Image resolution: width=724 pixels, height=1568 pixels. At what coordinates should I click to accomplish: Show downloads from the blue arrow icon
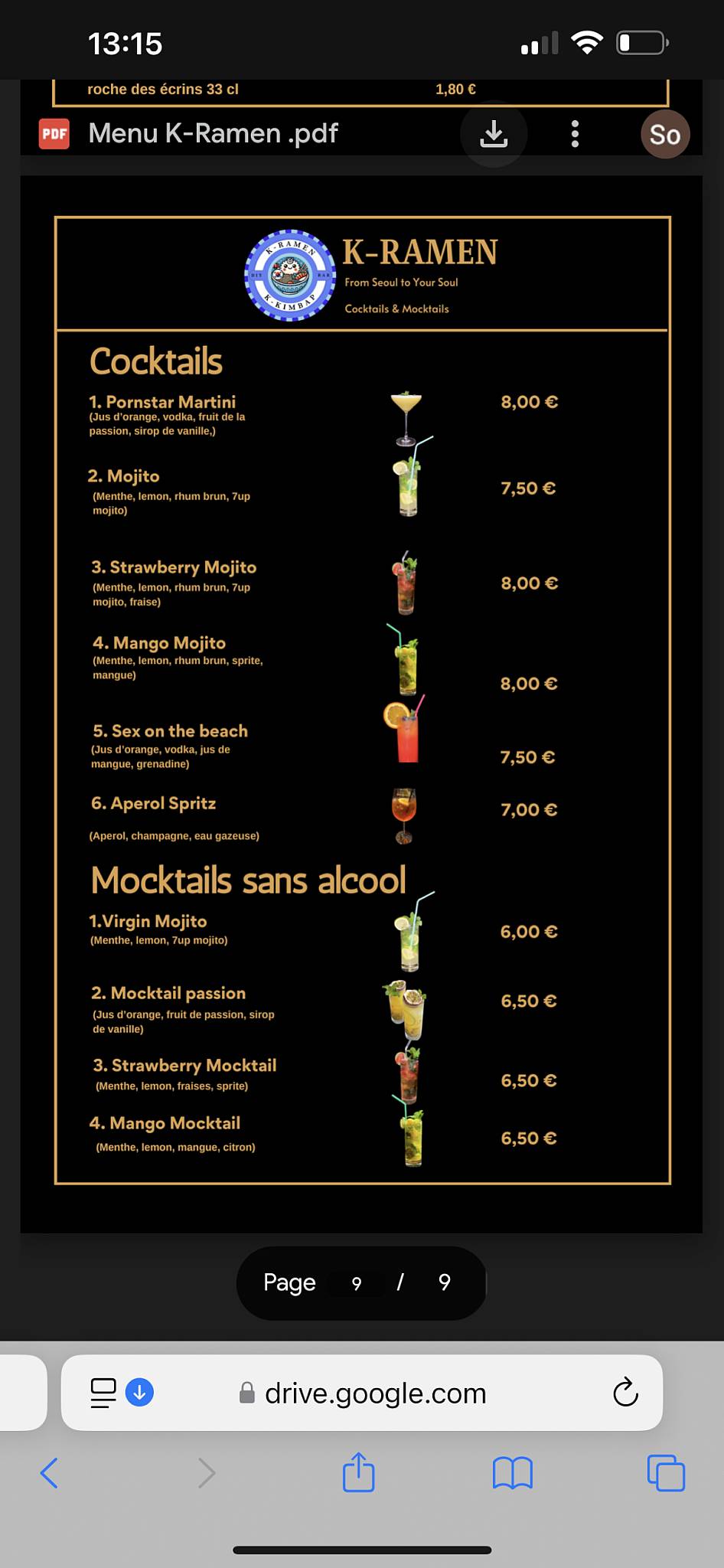pos(139,1392)
